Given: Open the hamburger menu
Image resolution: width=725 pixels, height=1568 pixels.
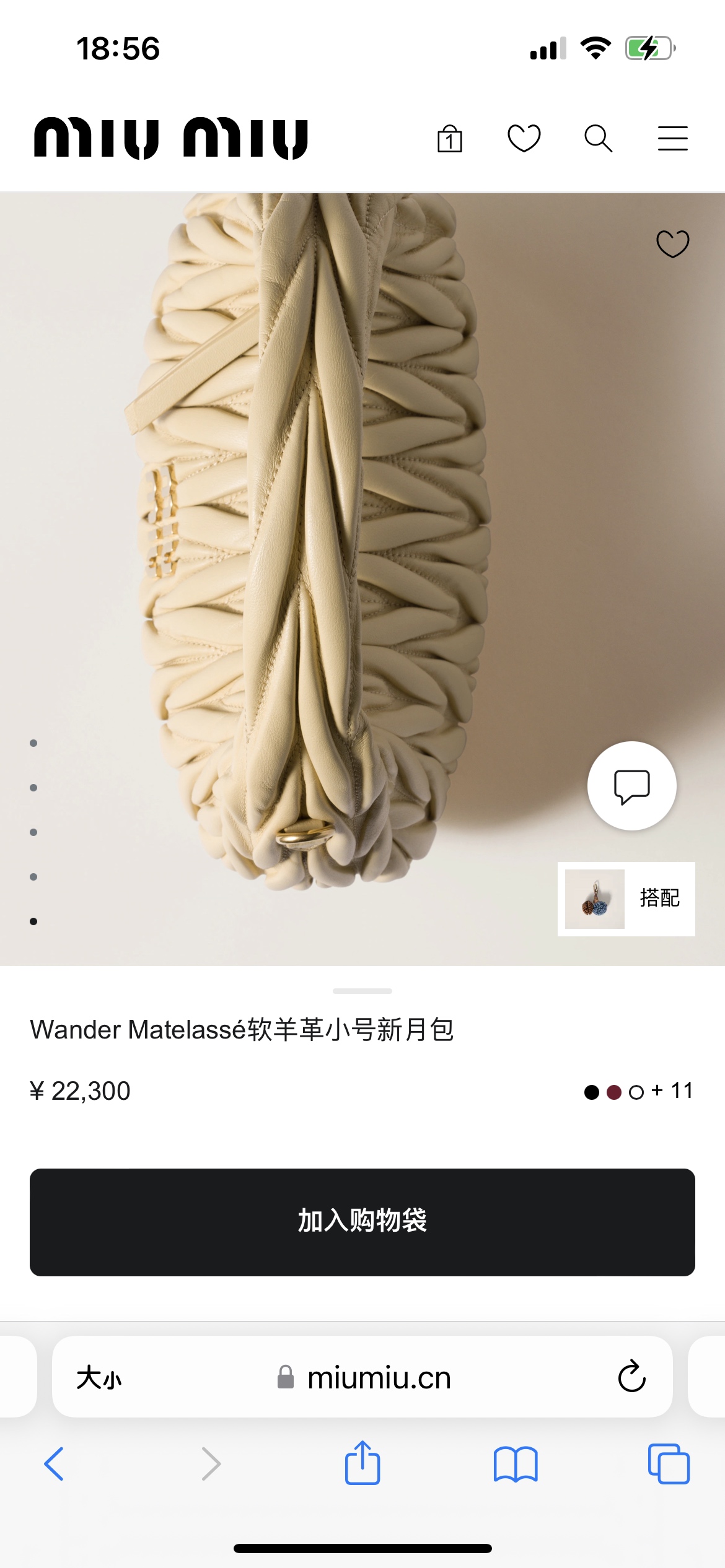Looking at the screenshot, I should [673, 138].
